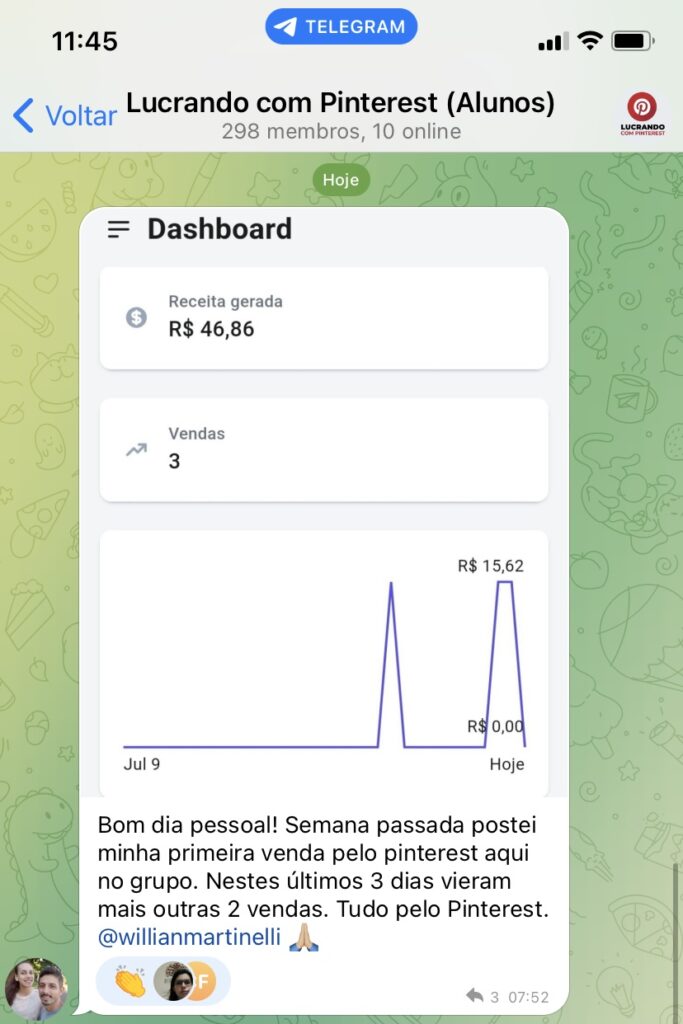Screen dimensions: 683x1024
Task: Open the message sender's profile picture
Action: pos(36,988)
